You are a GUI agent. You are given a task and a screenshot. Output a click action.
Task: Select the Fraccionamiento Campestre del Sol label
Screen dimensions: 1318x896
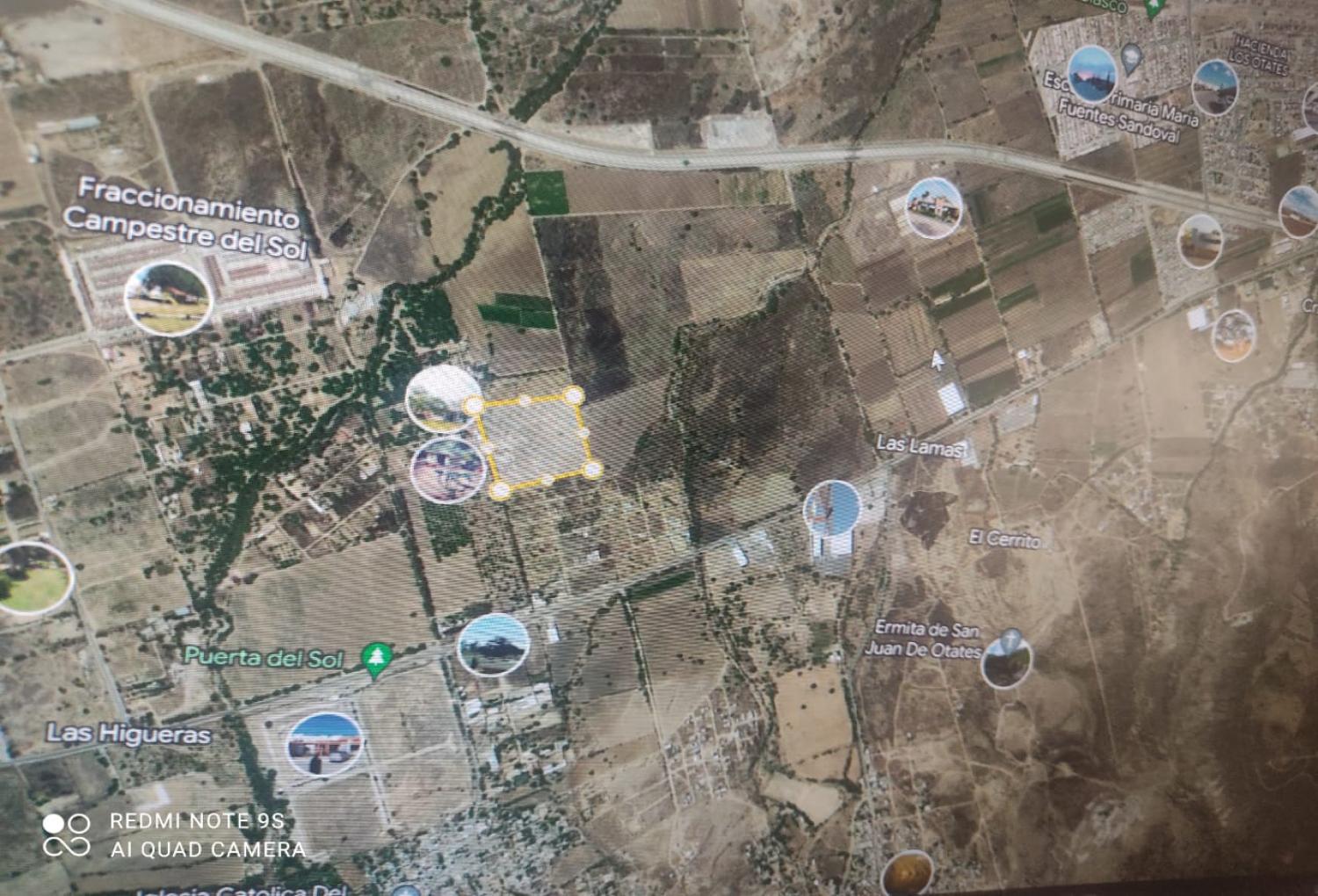pos(187,219)
